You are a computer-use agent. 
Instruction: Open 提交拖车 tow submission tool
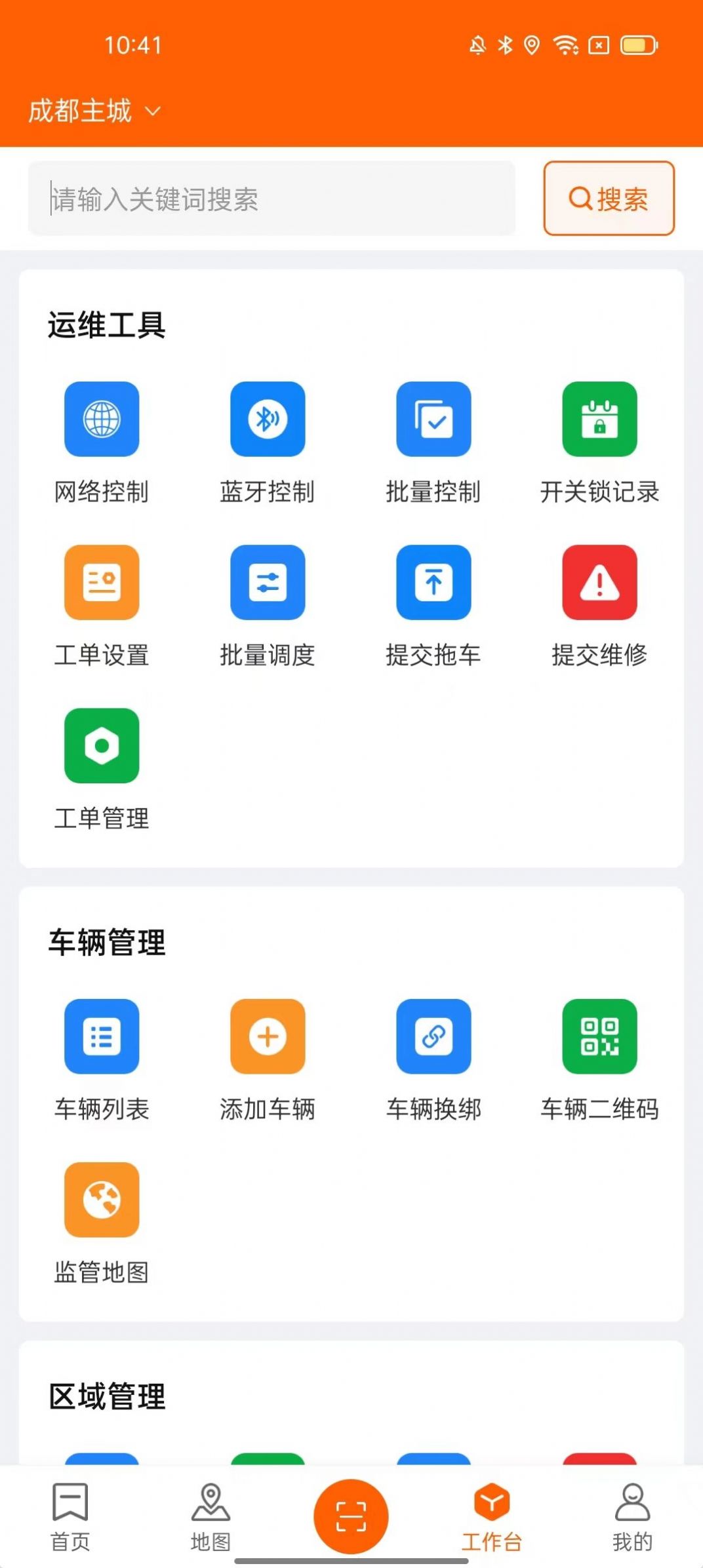pyautogui.click(x=434, y=583)
